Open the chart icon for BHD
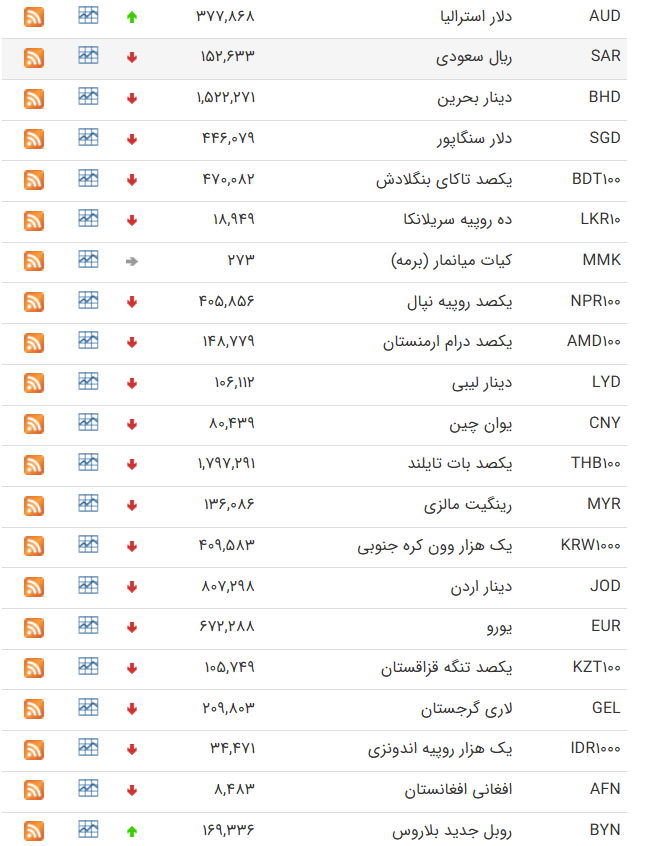 pyautogui.click(x=89, y=97)
